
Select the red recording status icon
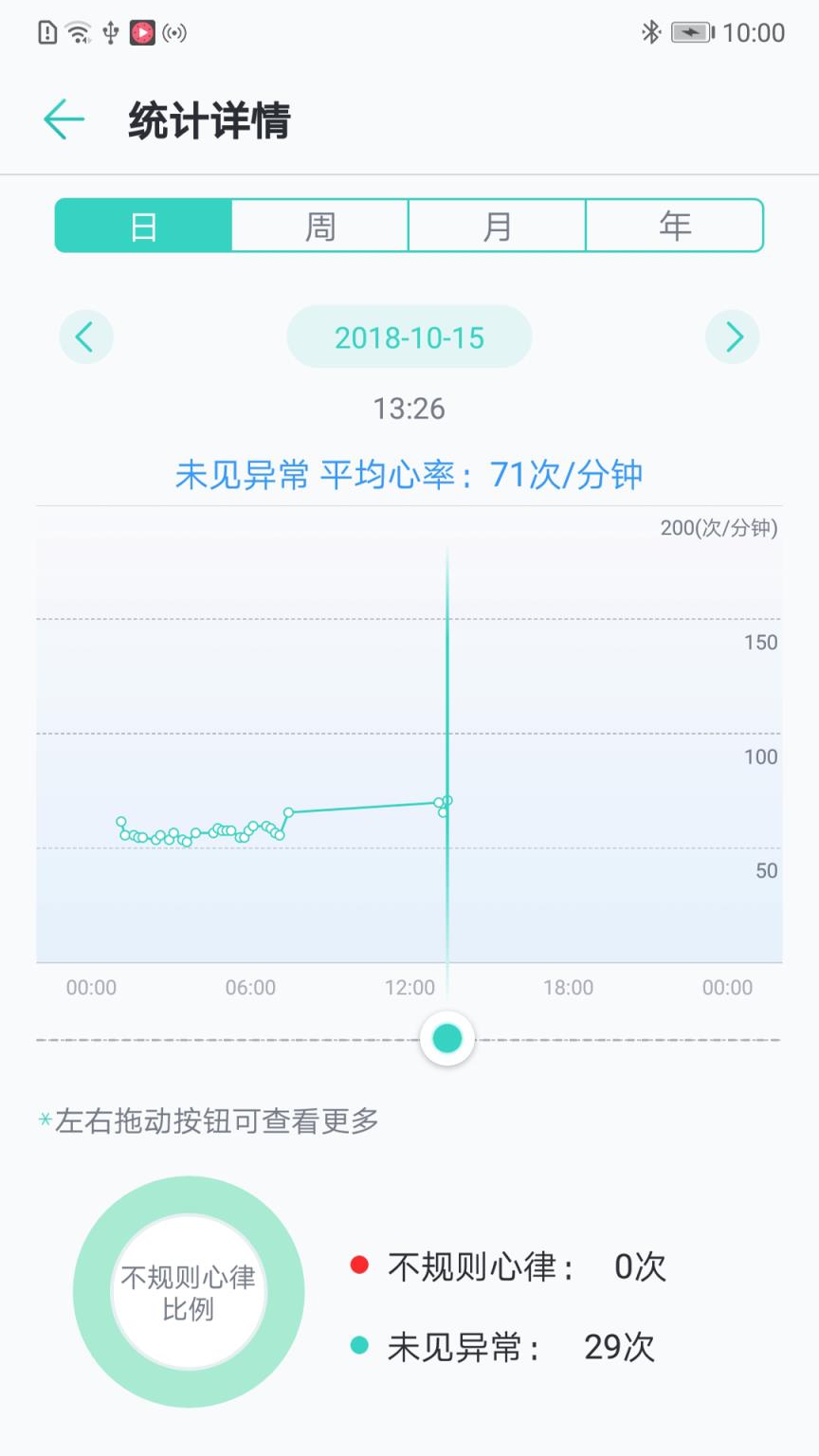pyautogui.click(x=144, y=31)
